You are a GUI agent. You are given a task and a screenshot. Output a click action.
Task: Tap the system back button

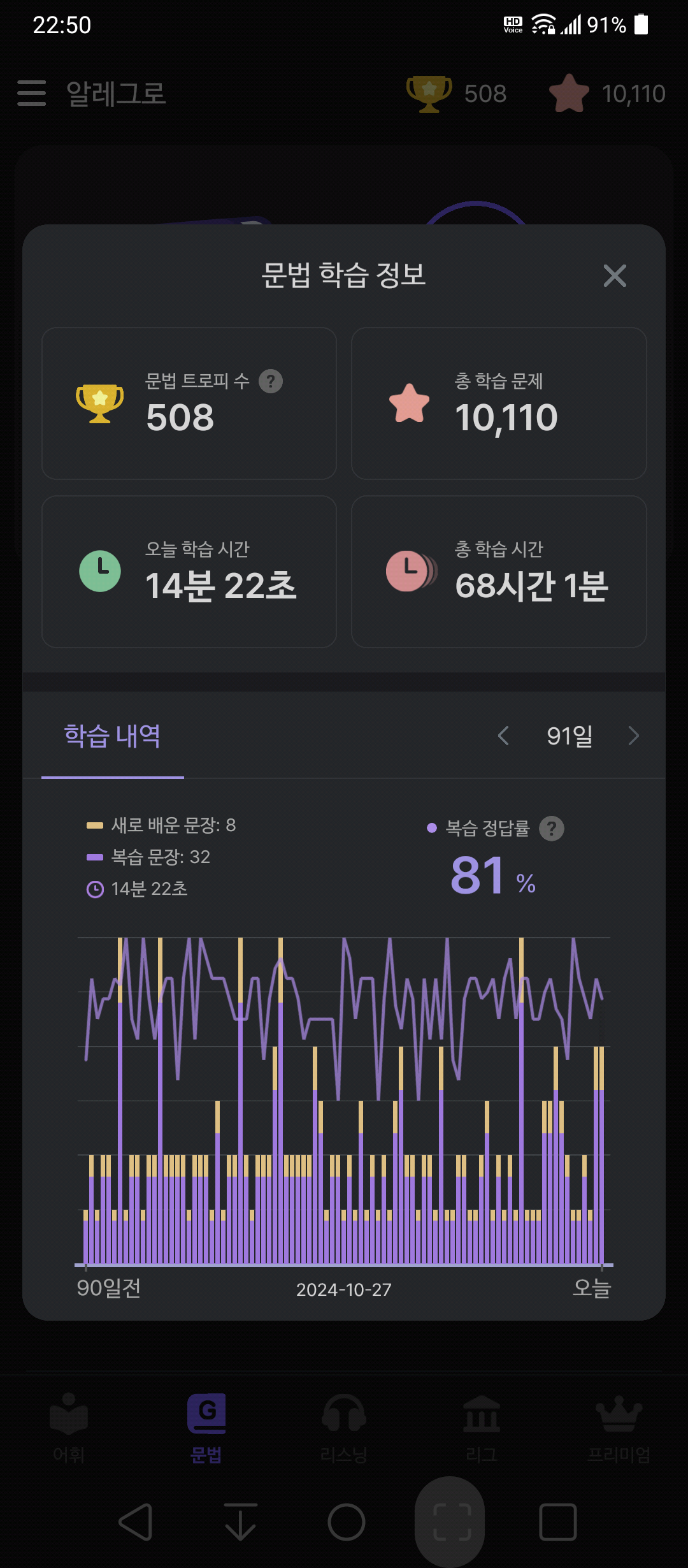point(136,1522)
